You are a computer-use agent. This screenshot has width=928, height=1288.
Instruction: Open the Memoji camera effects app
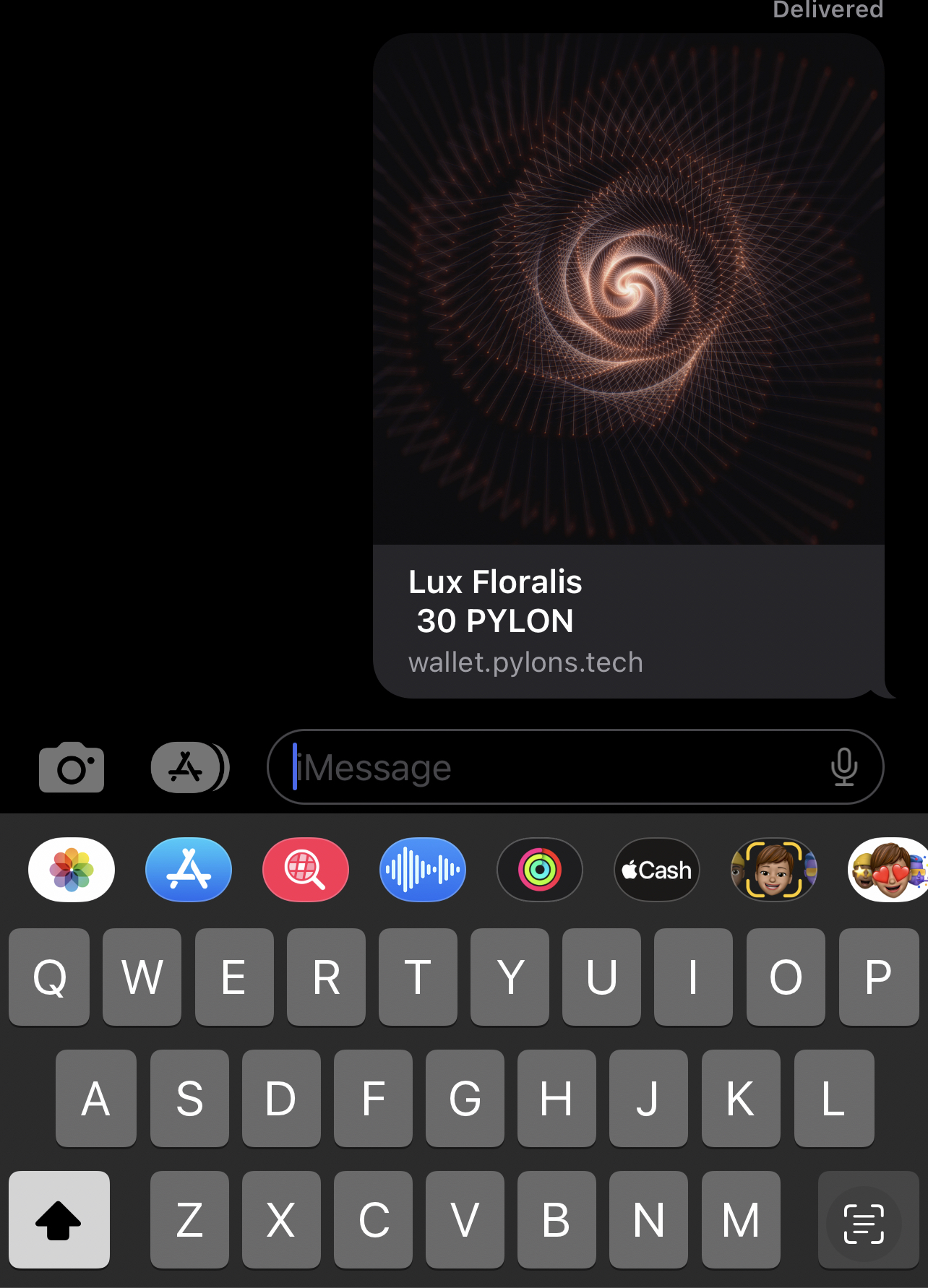(x=773, y=870)
